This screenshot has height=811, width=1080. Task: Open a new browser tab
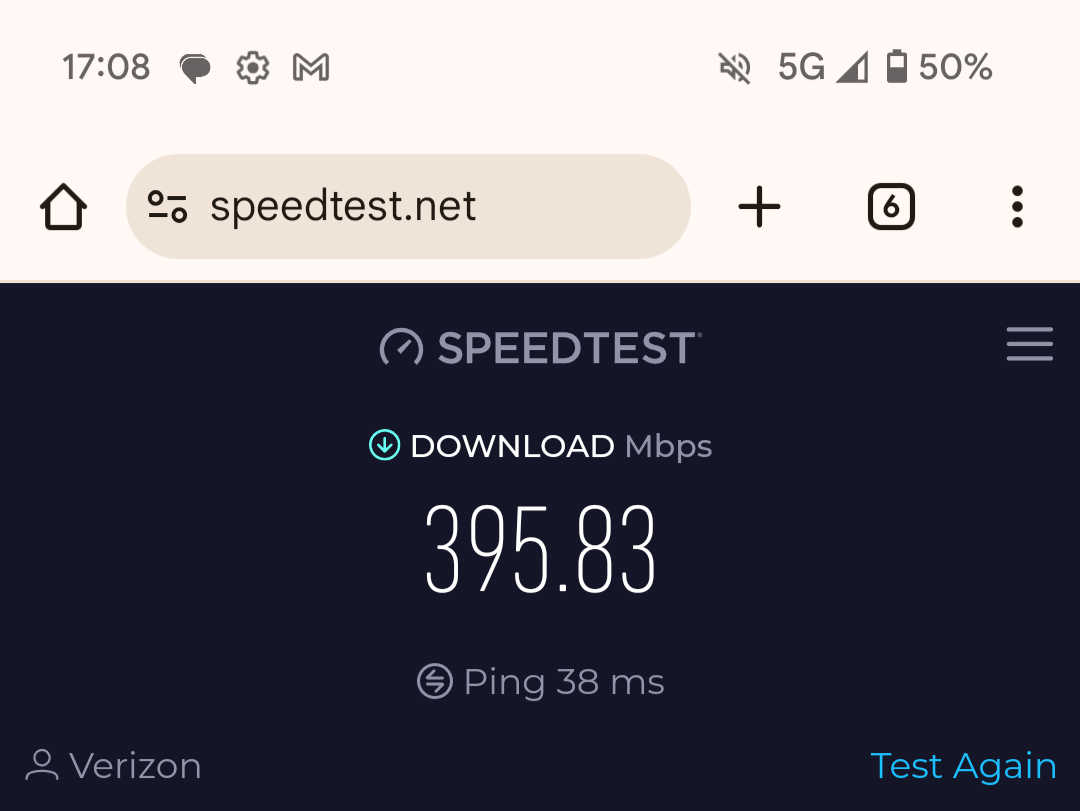(759, 207)
